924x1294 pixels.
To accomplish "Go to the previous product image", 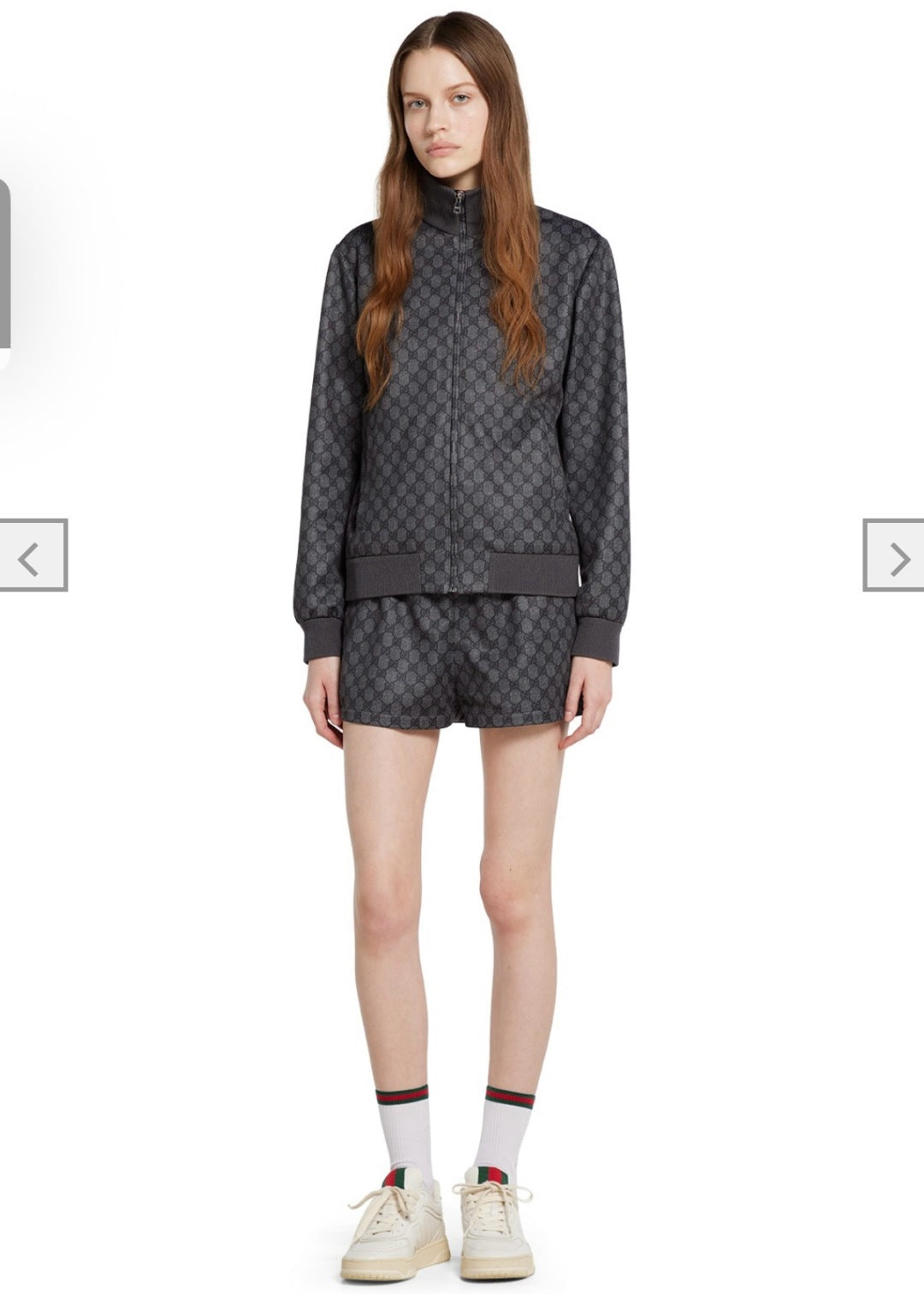I will point(33,555).
